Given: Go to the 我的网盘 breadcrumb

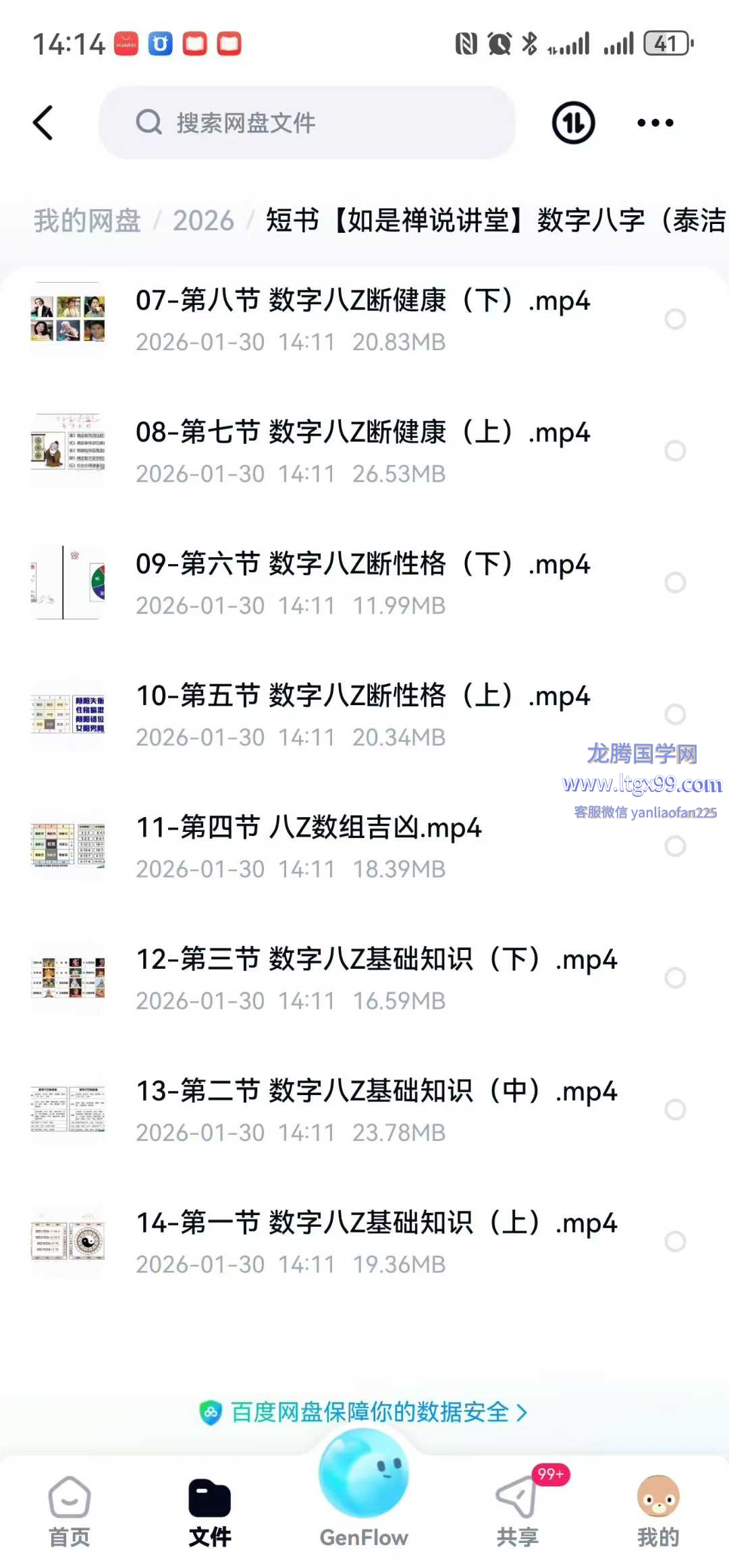Looking at the screenshot, I should [87, 221].
